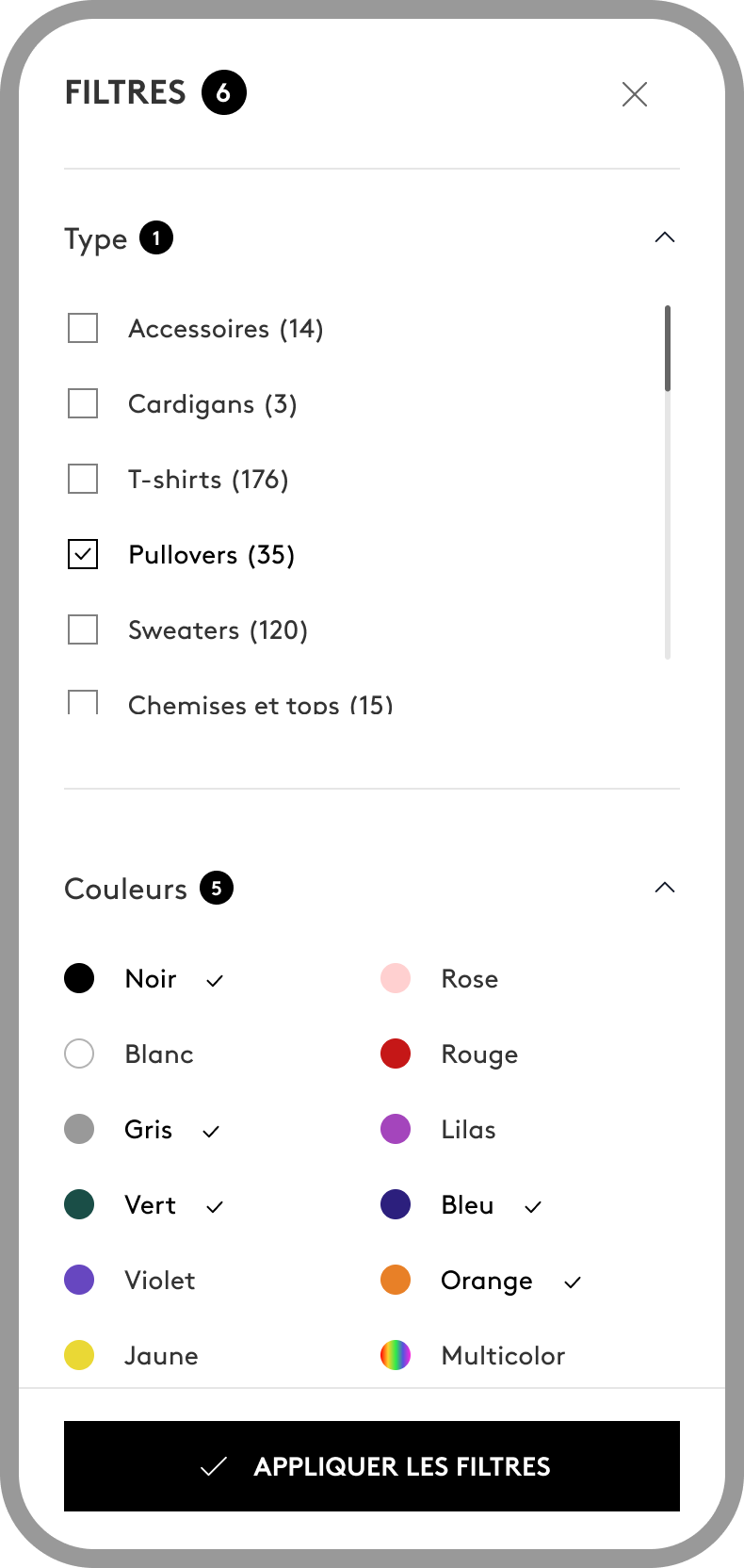Uncheck the Pullovers filter
The width and height of the screenshot is (744, 1568).
83,554
